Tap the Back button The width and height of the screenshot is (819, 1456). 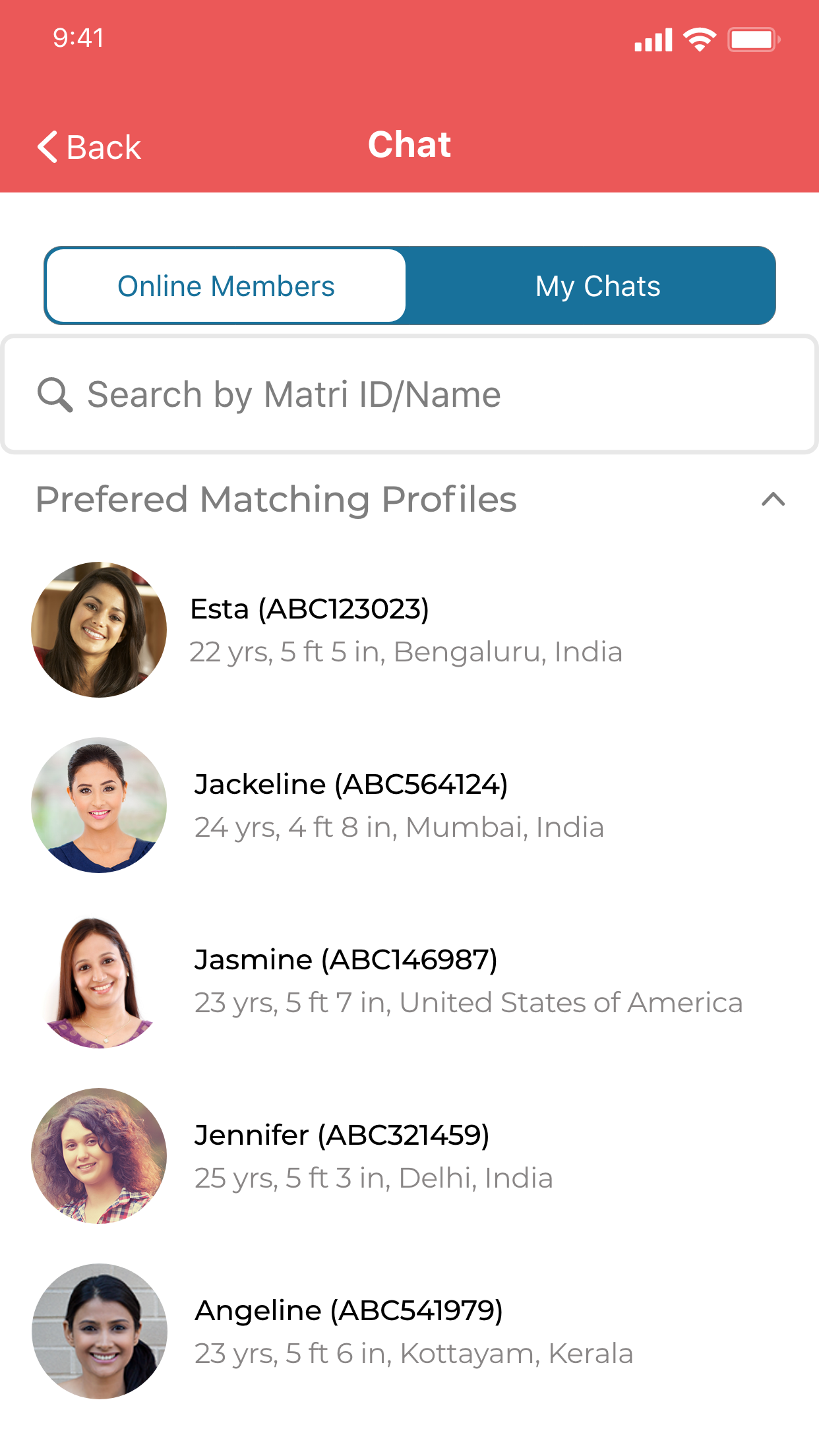89,146
